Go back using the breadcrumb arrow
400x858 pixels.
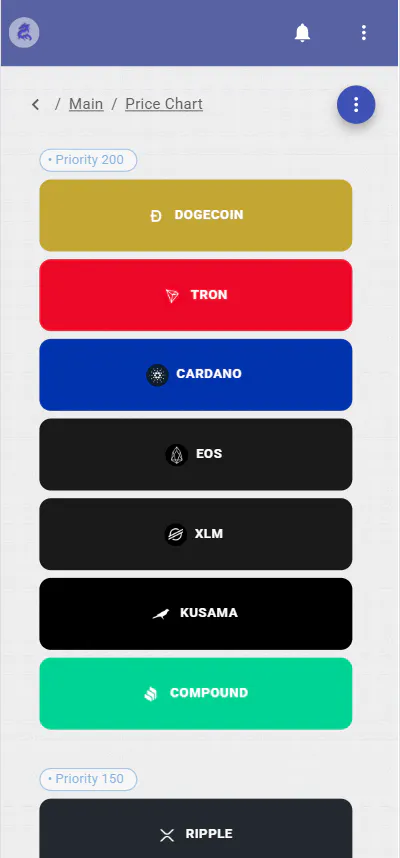click(36, 104)
